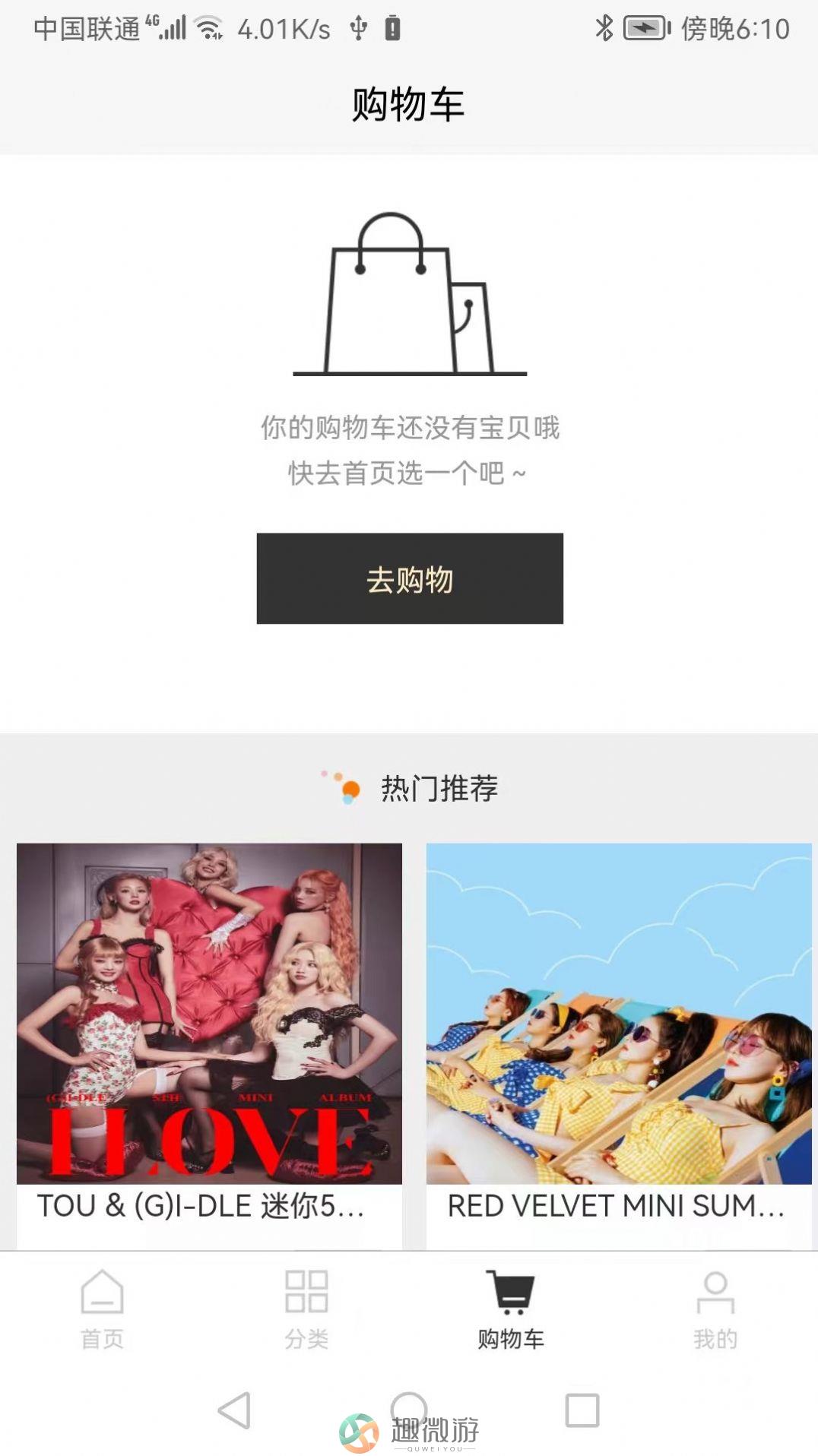Switch to the 首页 tab
The width and height of the screenshot is (818, 1456).
pos(102,1309)
